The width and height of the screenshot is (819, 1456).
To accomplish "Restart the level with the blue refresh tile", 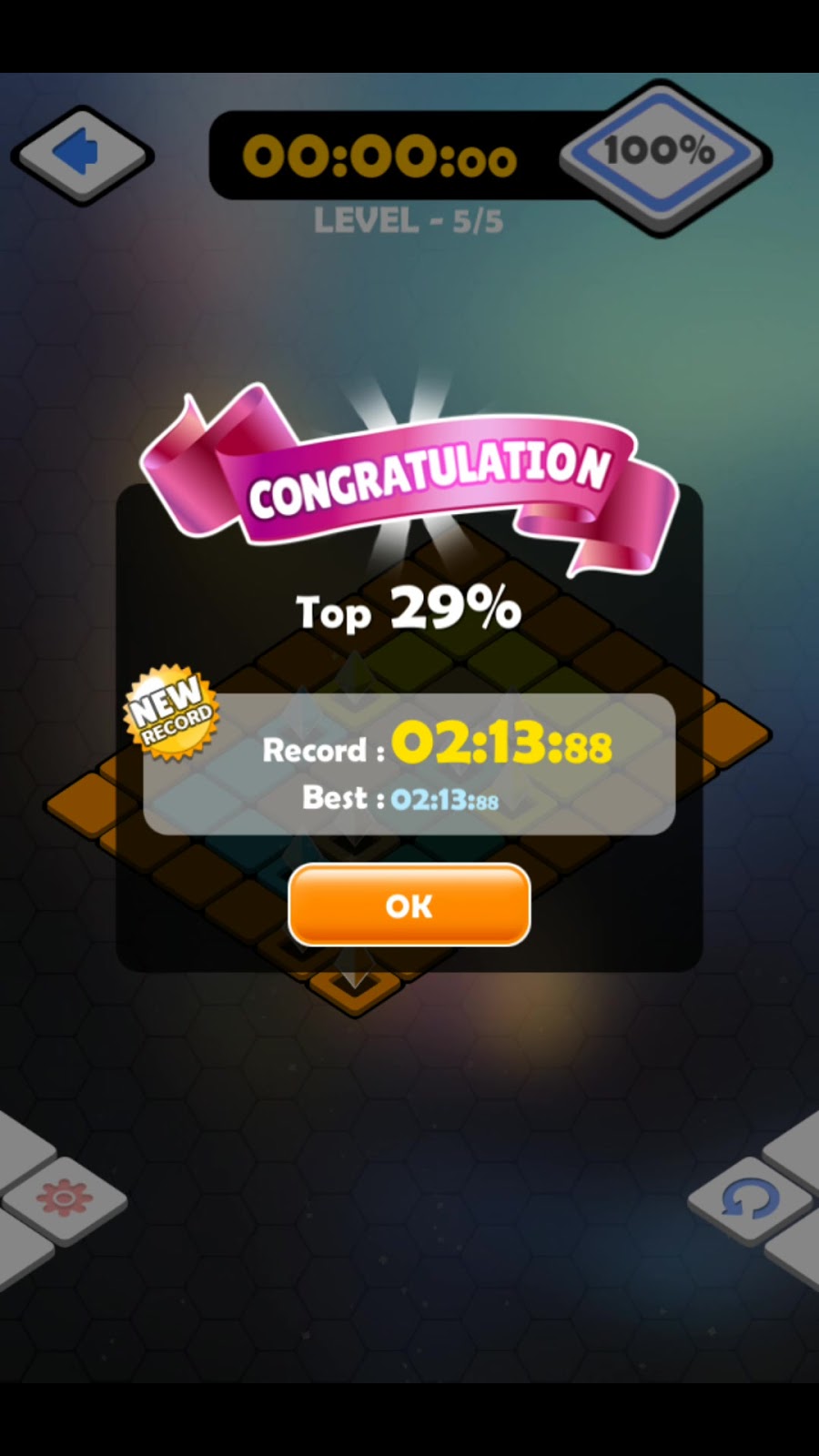I will pos(750,1199).
